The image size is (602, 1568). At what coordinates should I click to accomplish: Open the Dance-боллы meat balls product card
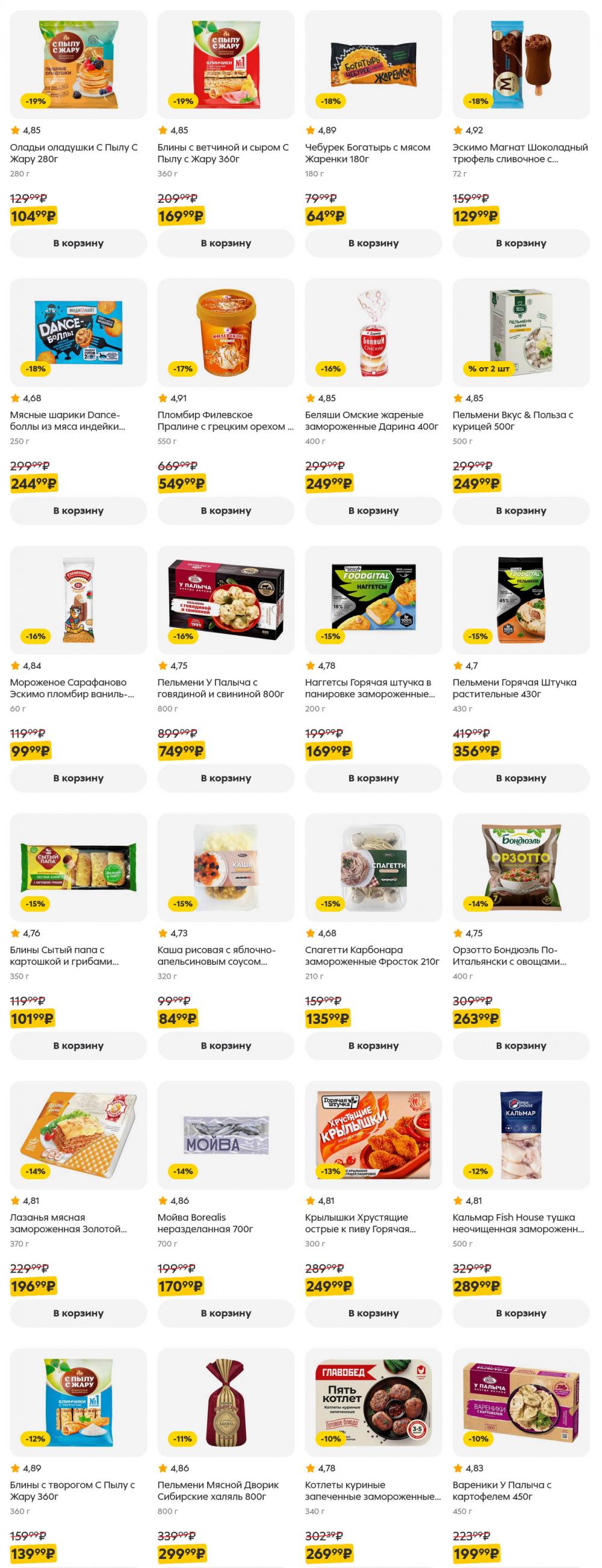[x=78, y=332]
